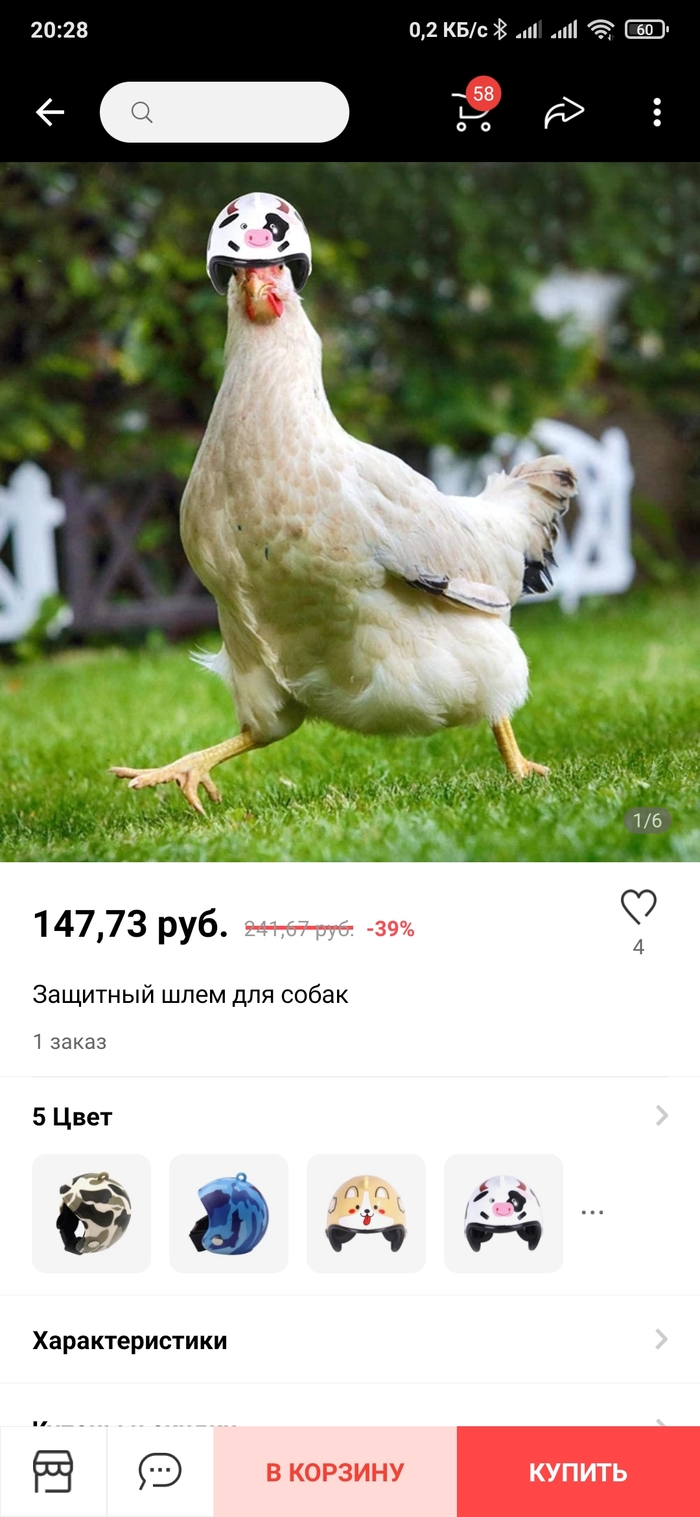Add the helmet to favorites with the heart
Screen dimensions: 700x1517
coord(638,908)
